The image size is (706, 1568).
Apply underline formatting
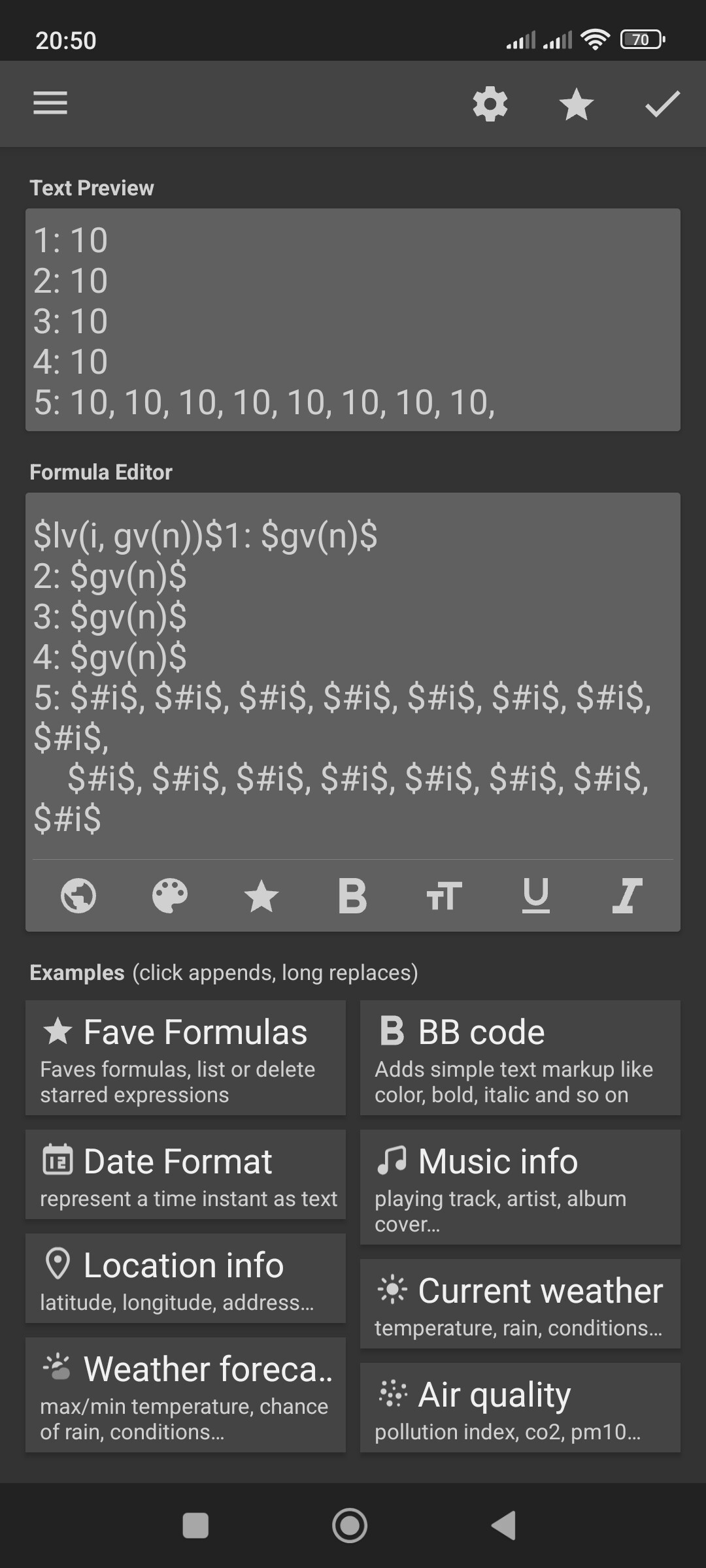click(535, 895)
